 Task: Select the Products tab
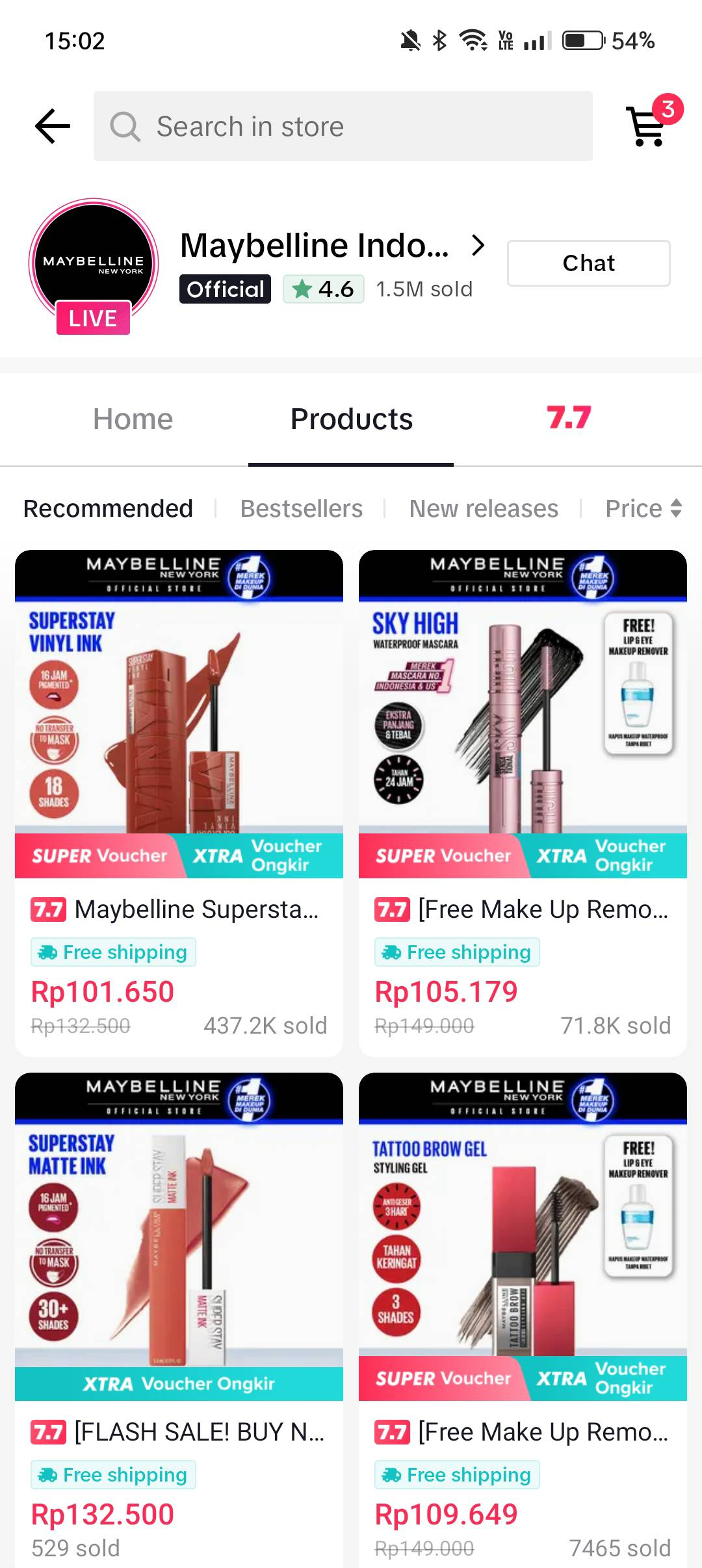pos(351,419)
